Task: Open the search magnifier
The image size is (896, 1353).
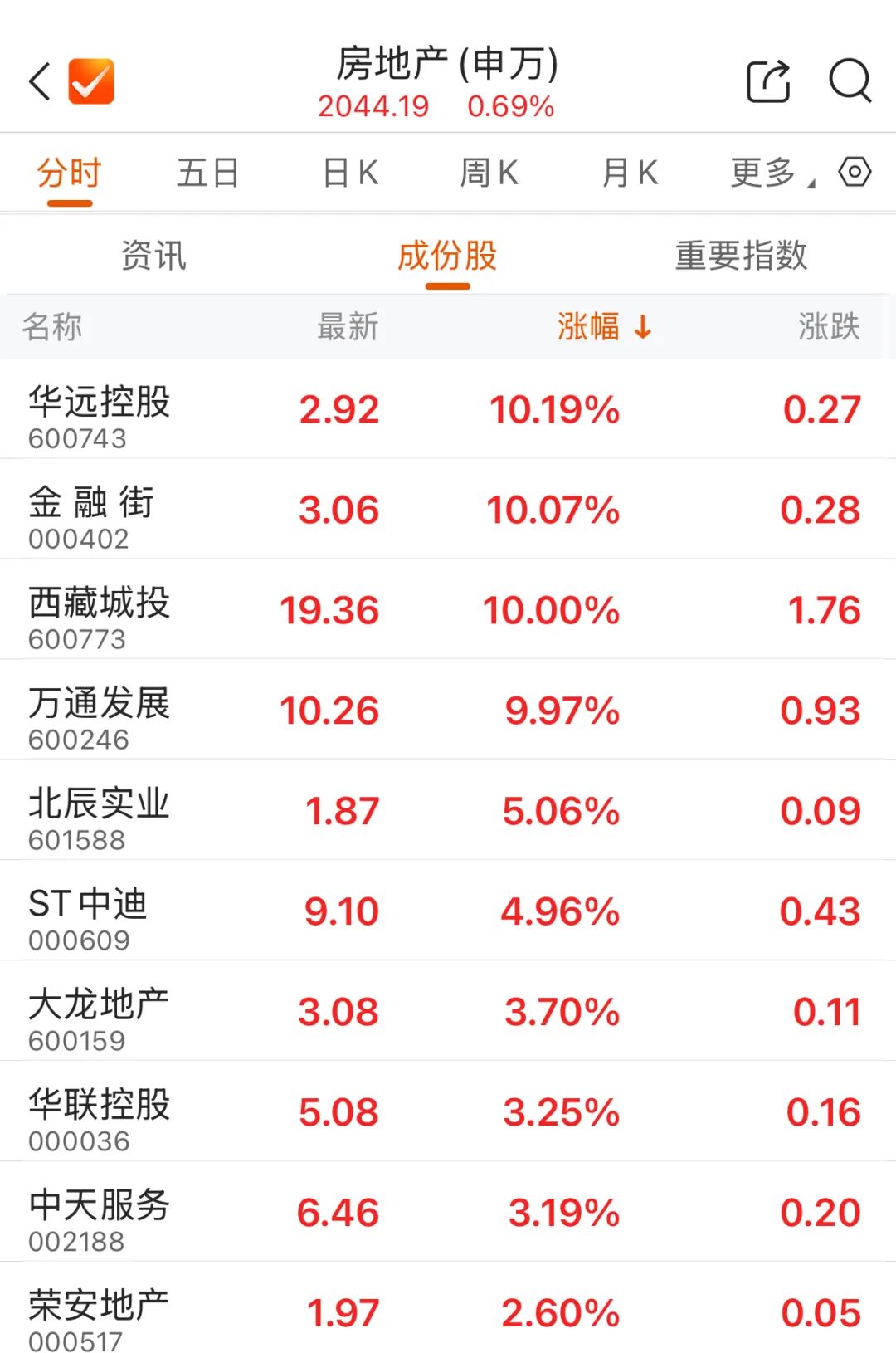Action: pyautogui.click(x=850, y=81)
